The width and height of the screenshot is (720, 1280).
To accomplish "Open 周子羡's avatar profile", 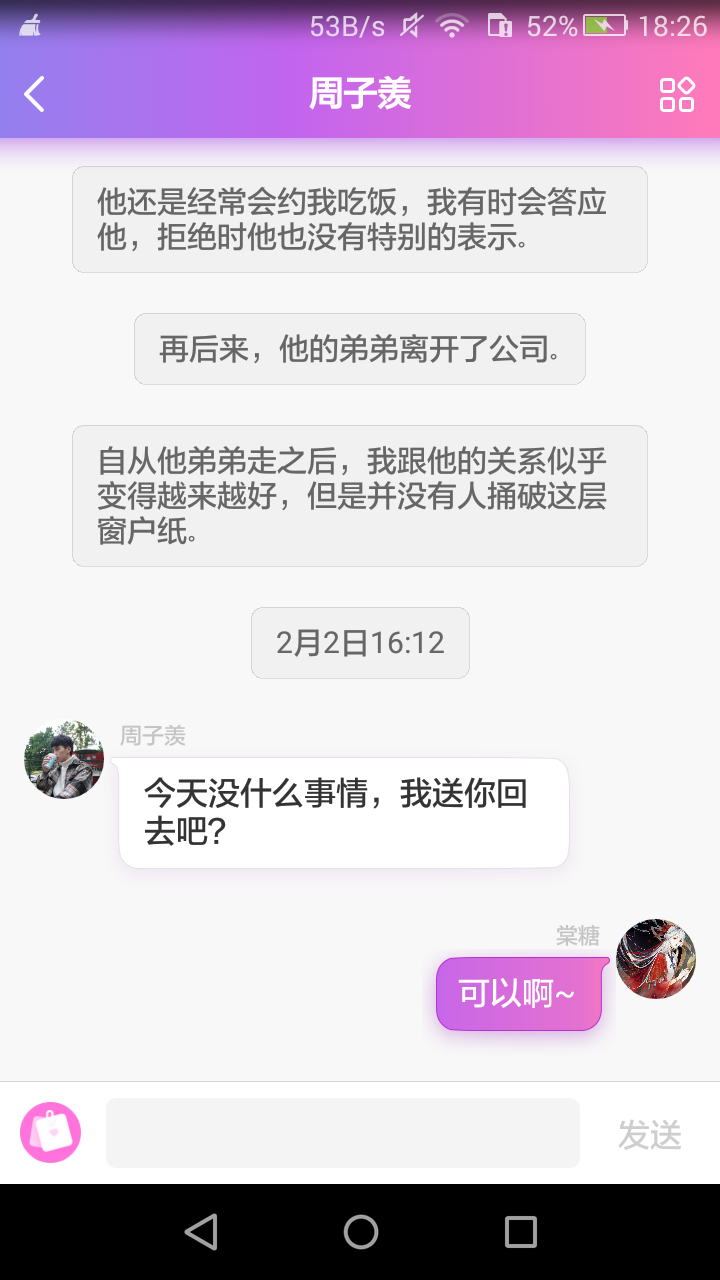I will pyautogui.click(x=64, y=759).
